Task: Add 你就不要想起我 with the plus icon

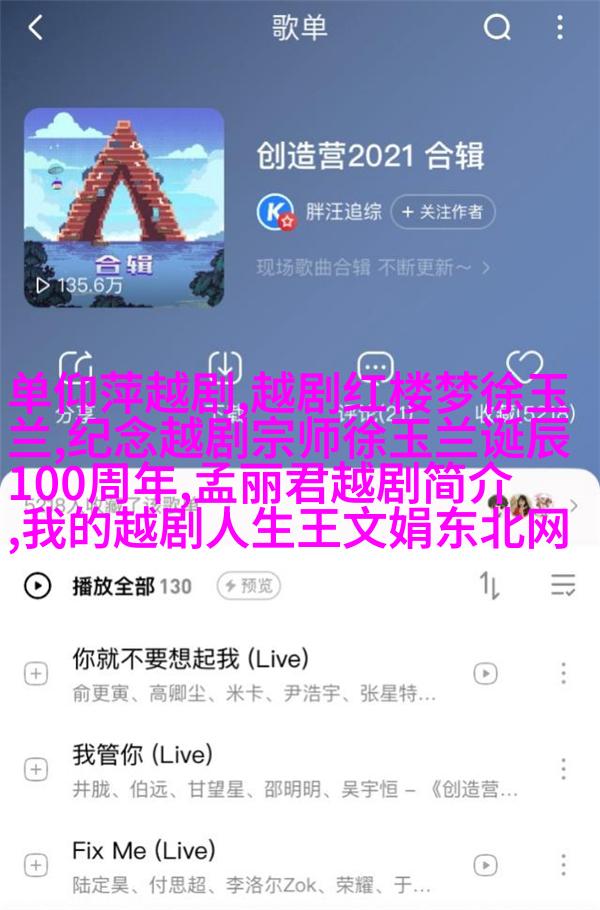Action: tap(36, 674)
